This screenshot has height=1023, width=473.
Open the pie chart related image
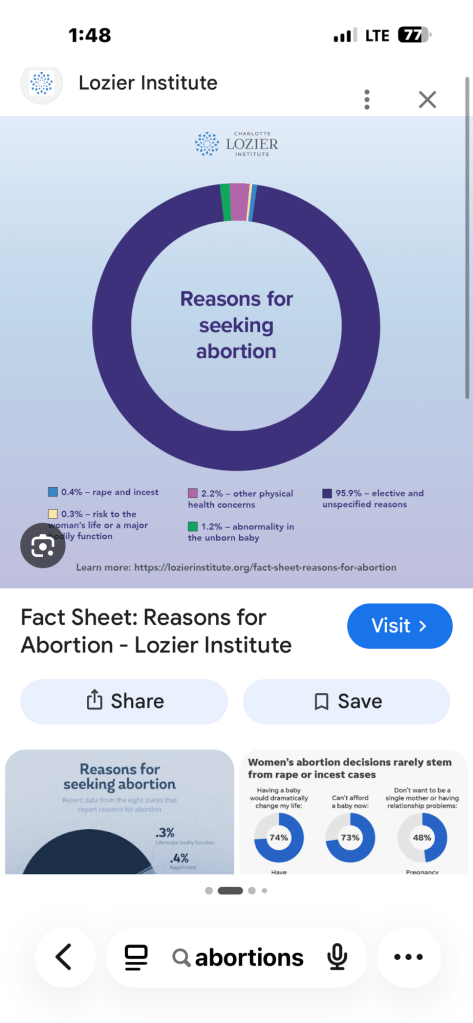click(x=119, y=812)
